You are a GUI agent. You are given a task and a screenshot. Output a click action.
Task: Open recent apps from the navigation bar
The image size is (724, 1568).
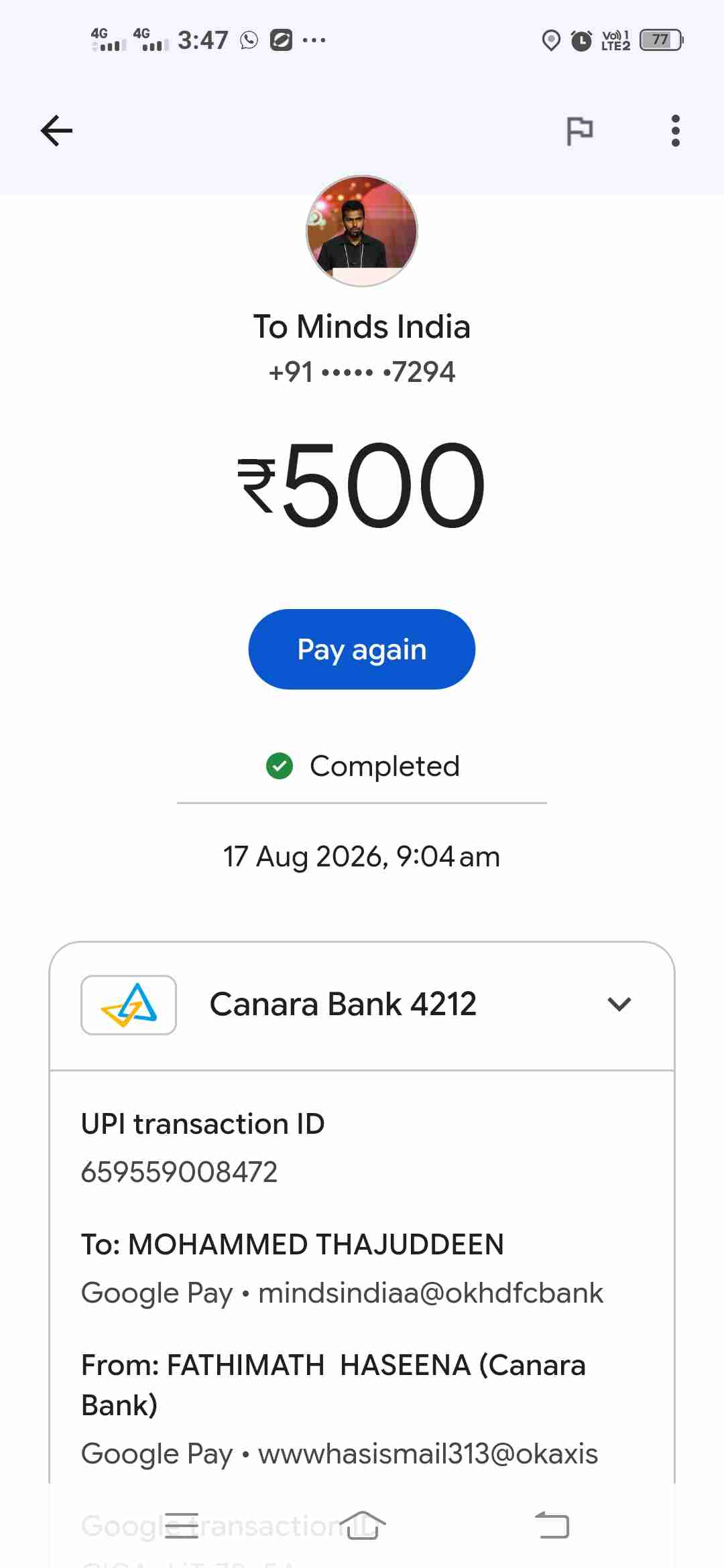(x=182, y=1526)
